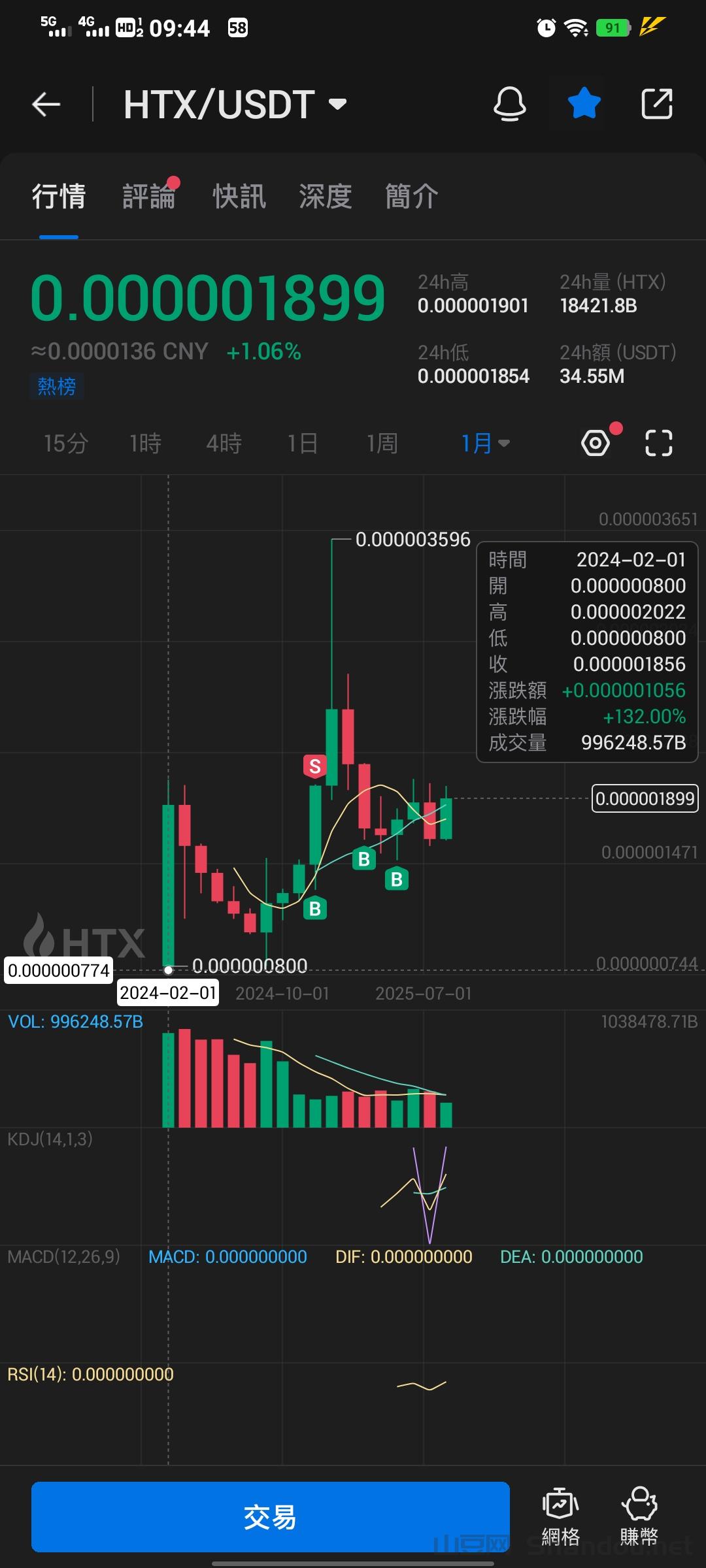This screenshot has height=1568, width=706.
Task: Open the chart indicator settings
Action: [596, 444]
